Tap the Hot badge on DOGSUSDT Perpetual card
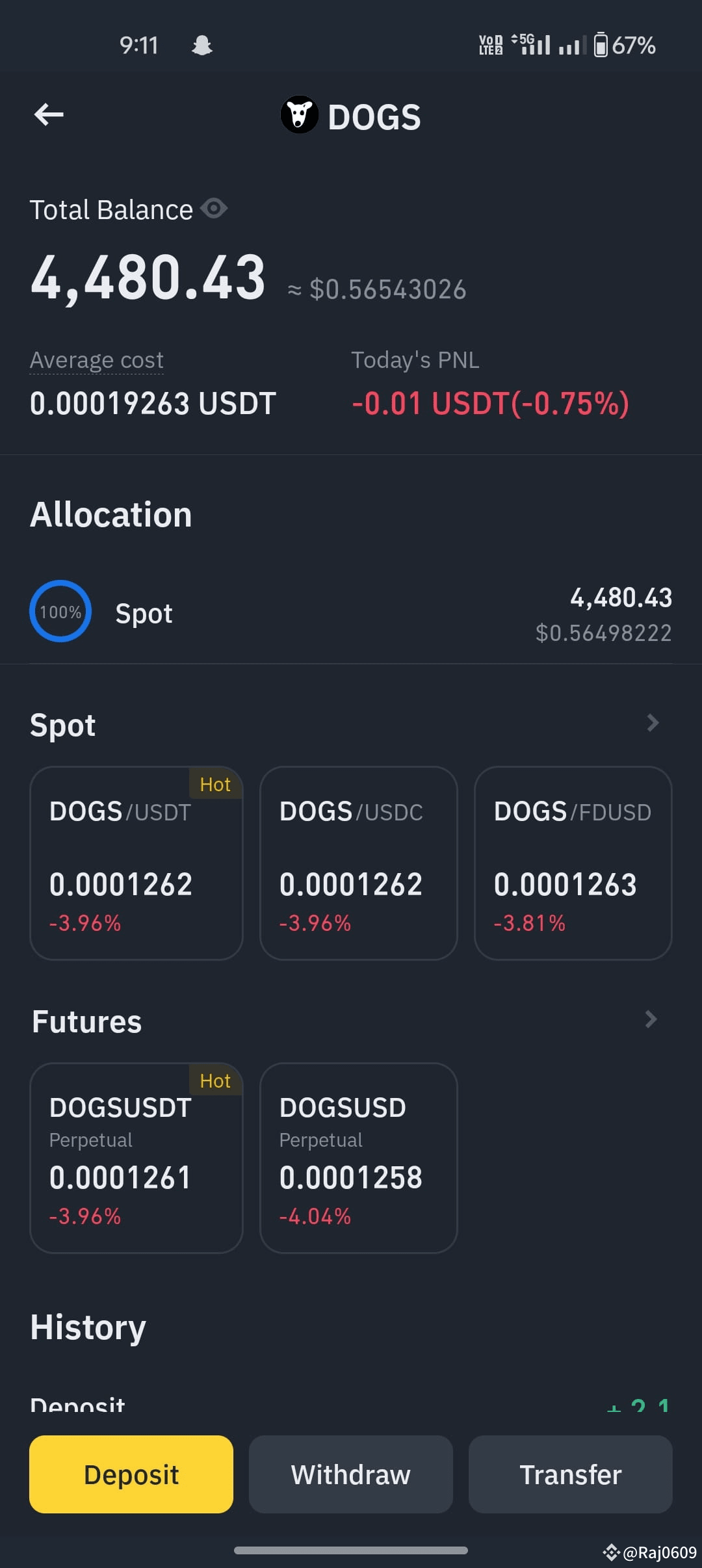The image size is (702, 1568). click(x=215, y=1080)
